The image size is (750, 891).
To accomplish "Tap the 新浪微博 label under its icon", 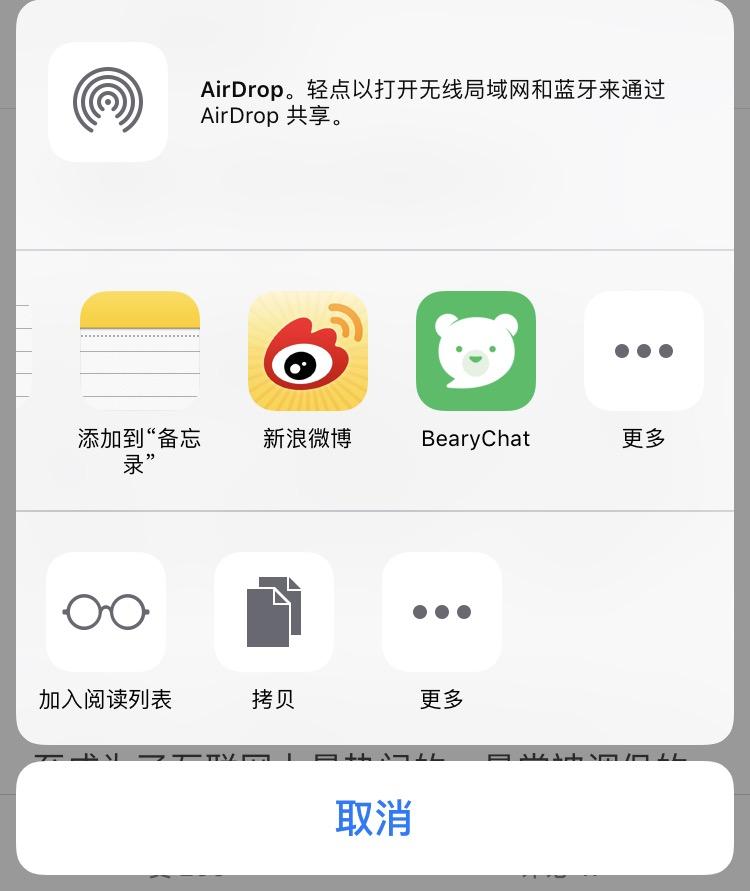I will pos(308,438).
